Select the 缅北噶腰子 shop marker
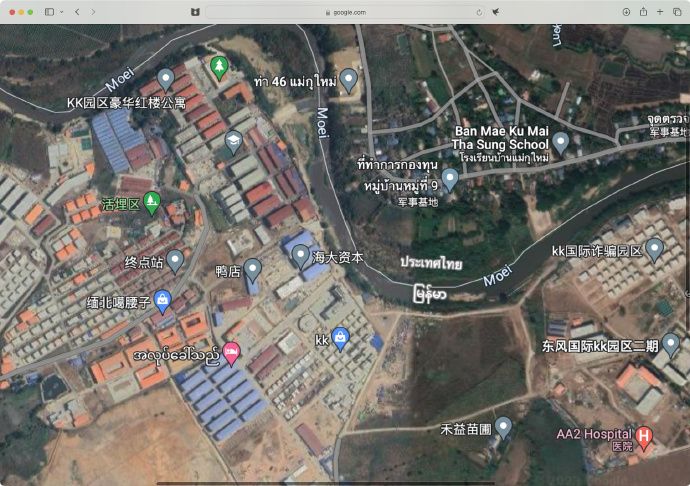 point(162,299)
